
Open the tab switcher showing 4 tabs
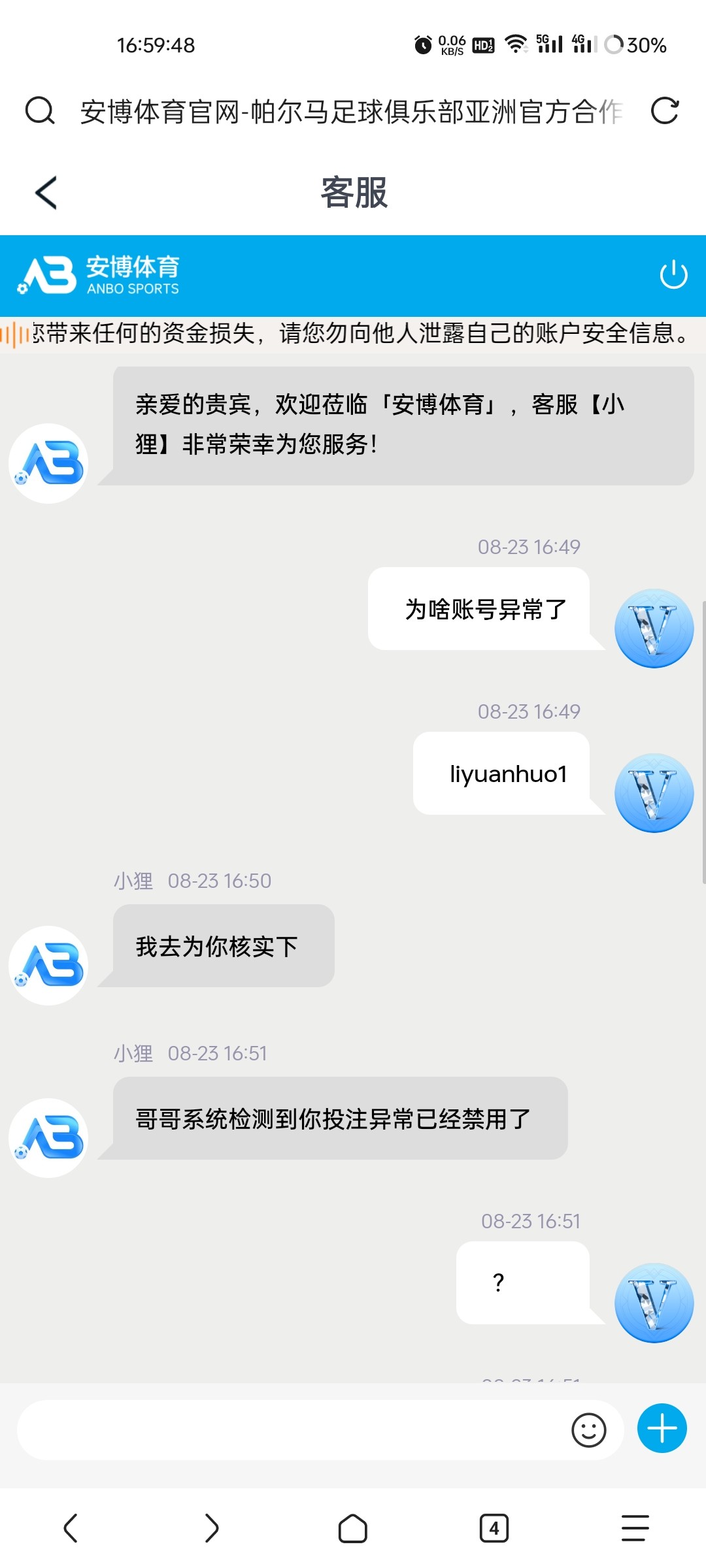tap(494, 1529)
